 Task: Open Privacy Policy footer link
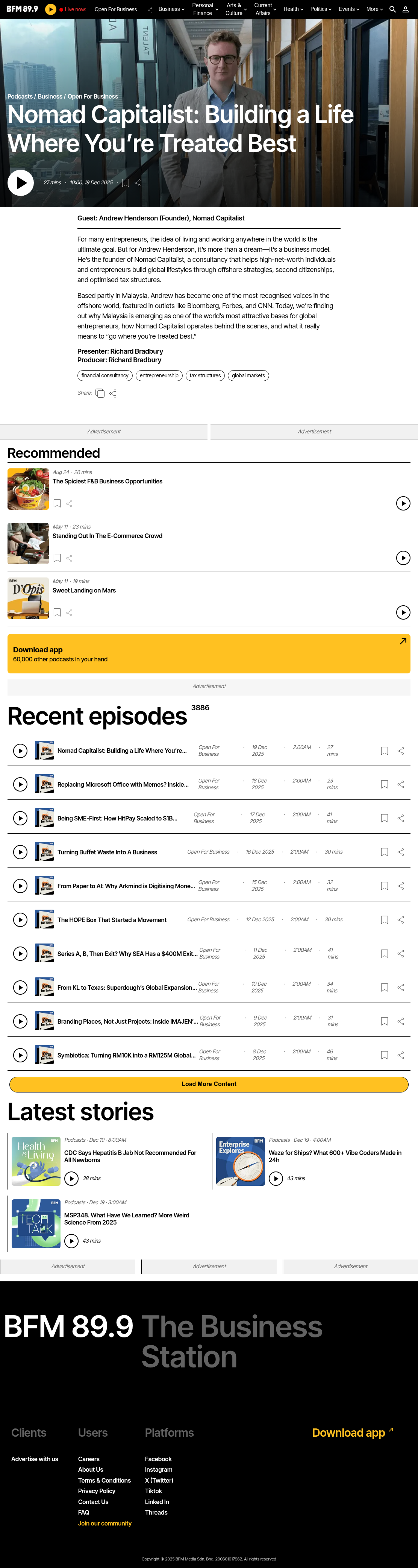97,1491
